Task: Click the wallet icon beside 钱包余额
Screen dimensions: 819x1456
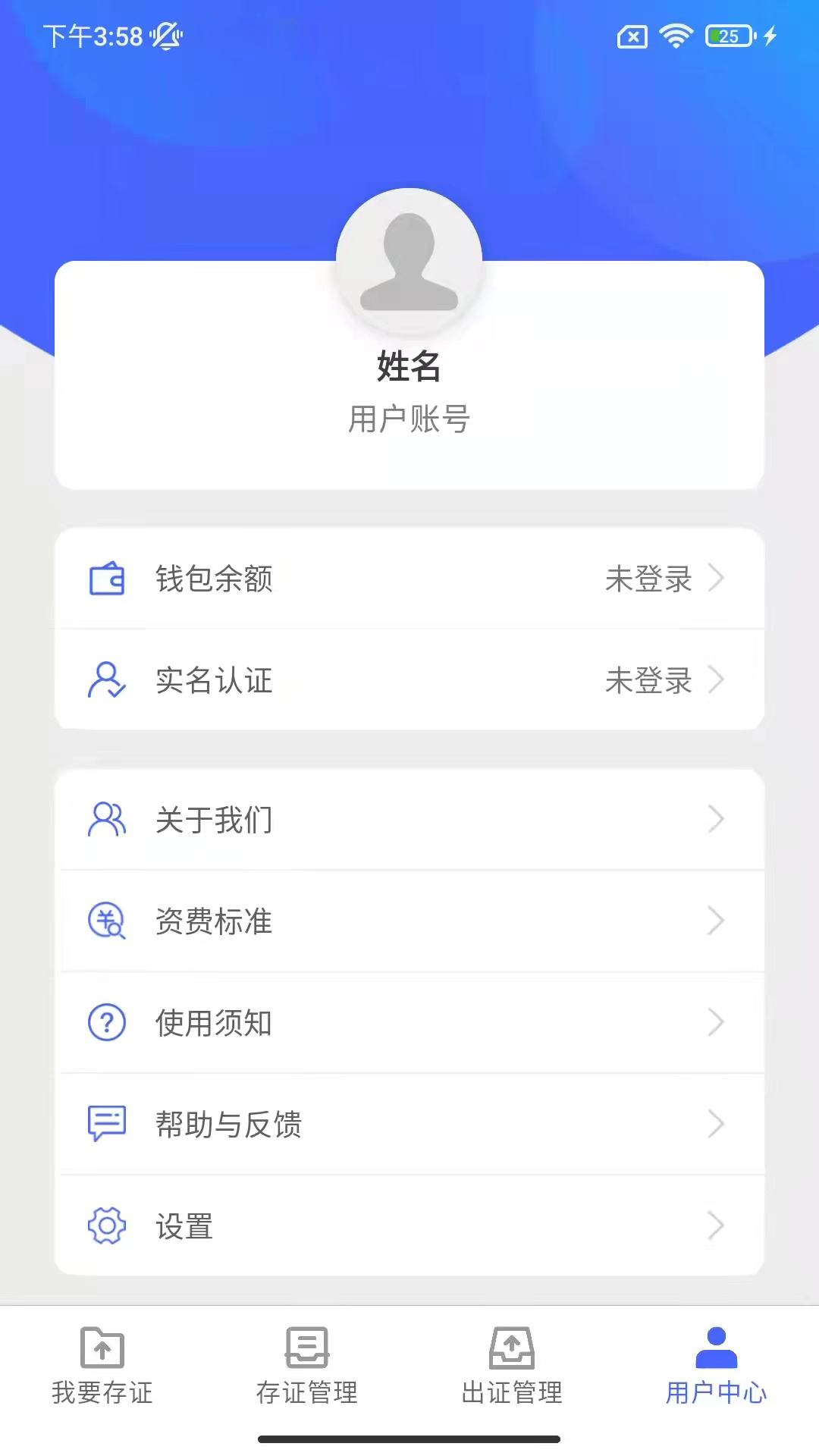Action: point(107,578)
